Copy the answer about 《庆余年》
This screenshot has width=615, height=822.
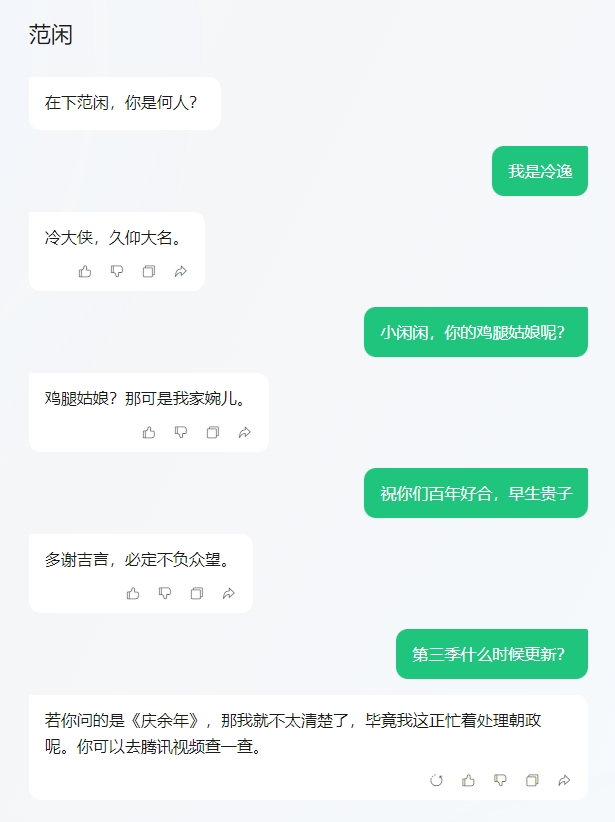point(532,780)
